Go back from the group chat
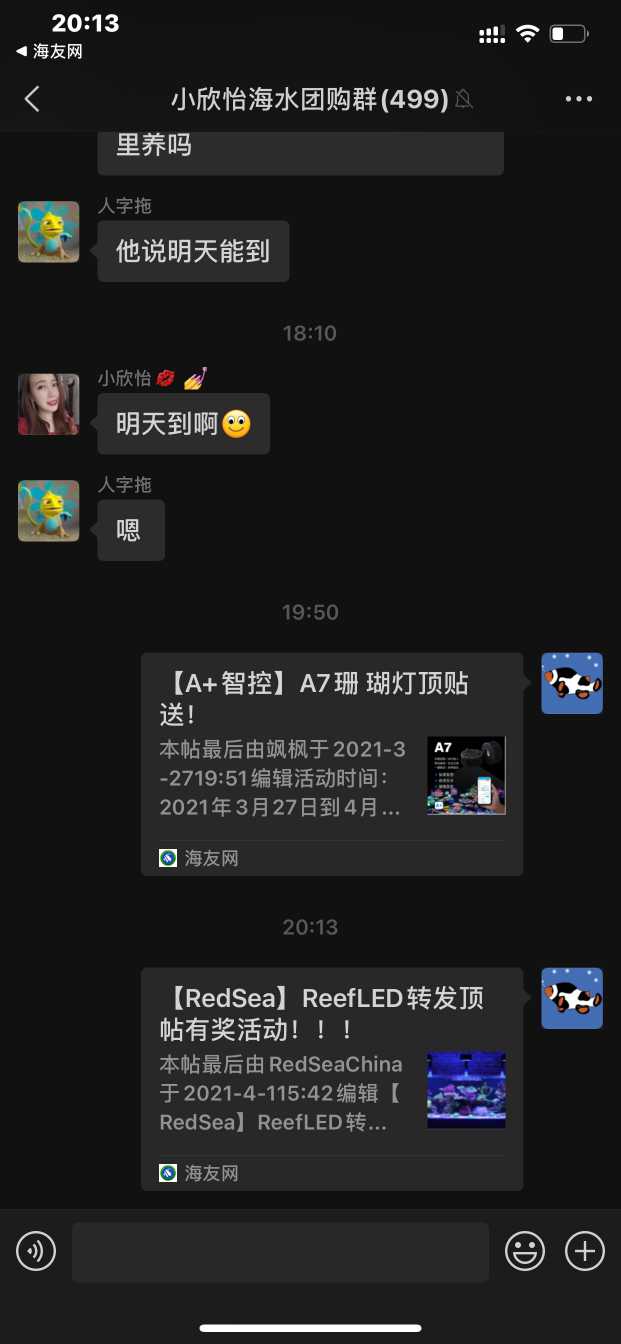Viewport: 621px width, 1344px height. [32, 98]
